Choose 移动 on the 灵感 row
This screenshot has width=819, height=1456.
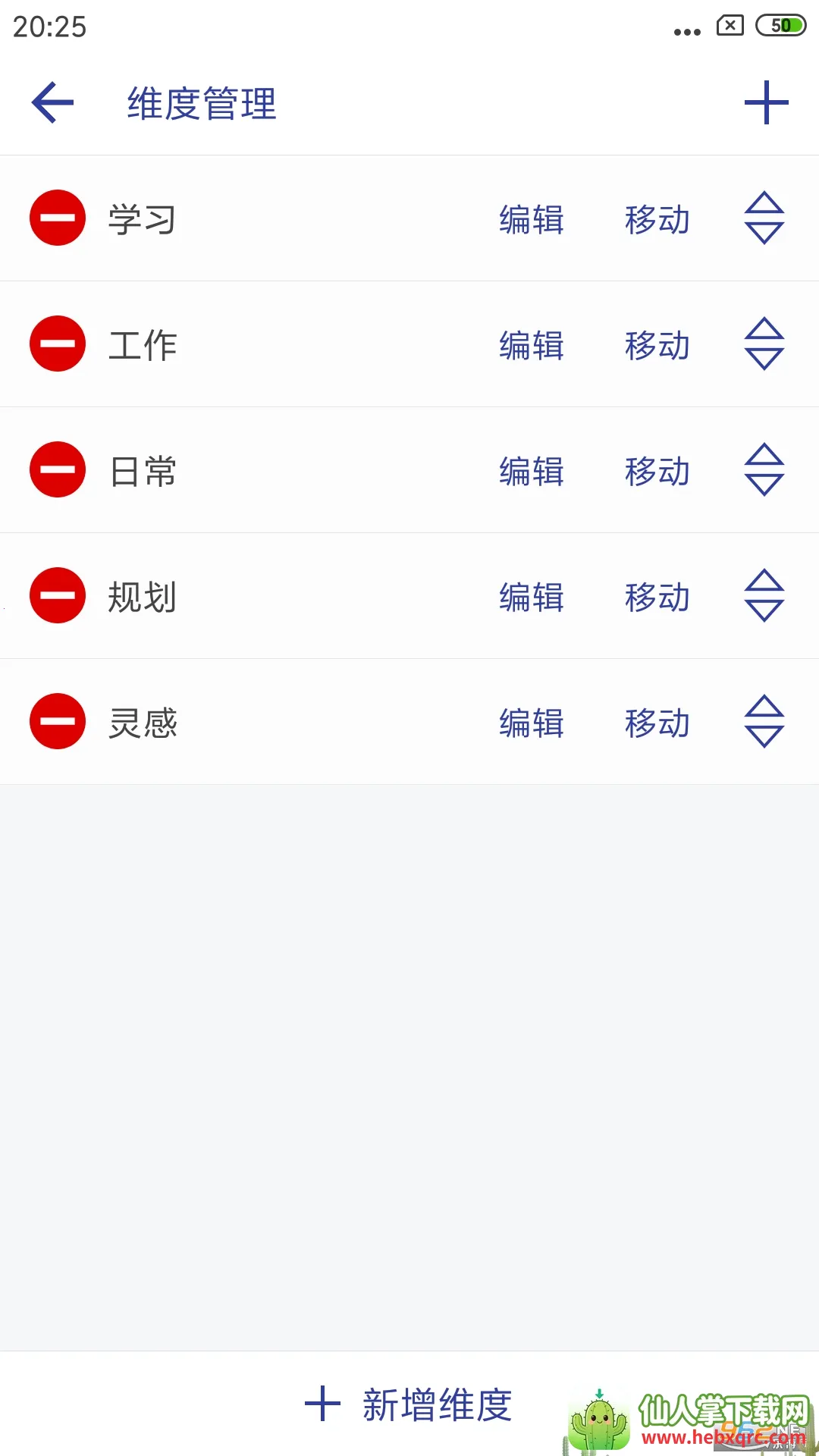coord(657,723)
